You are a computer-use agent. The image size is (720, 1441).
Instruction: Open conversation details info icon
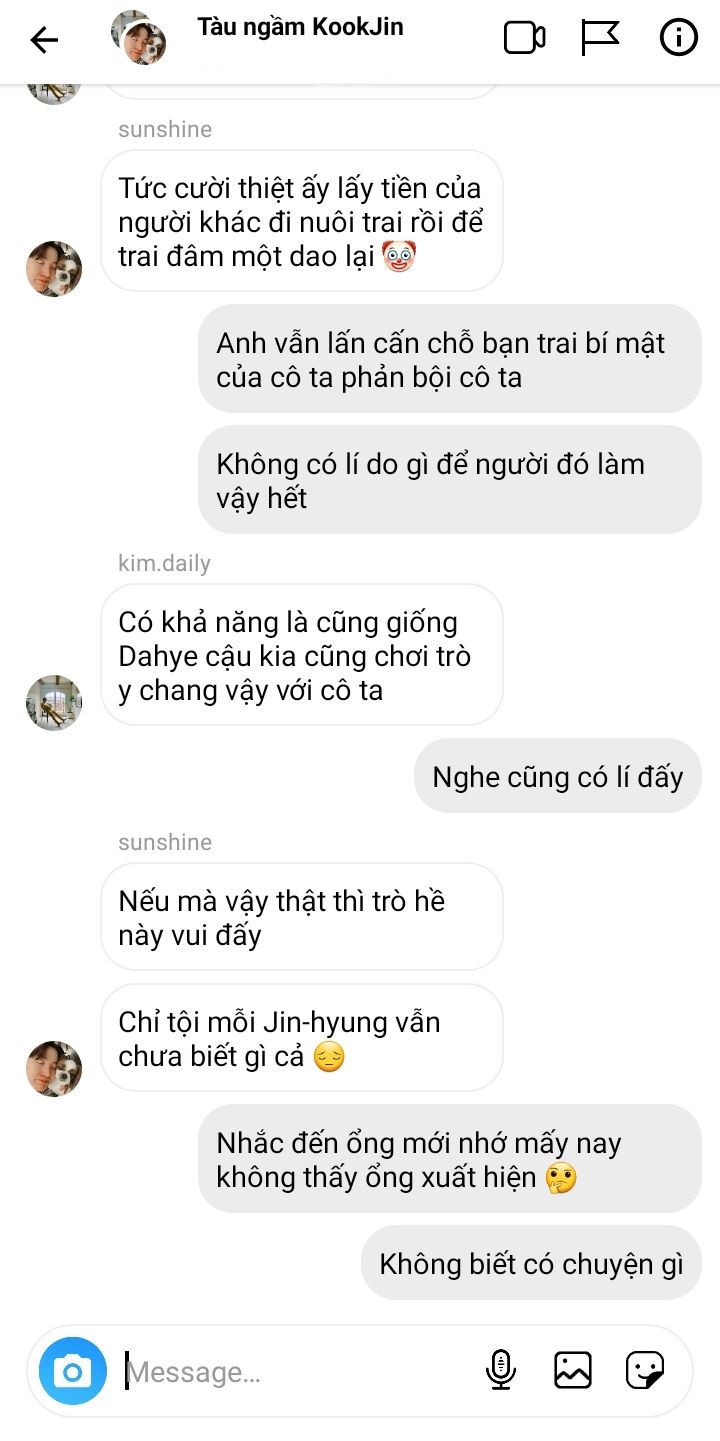(x=678, y=39)
